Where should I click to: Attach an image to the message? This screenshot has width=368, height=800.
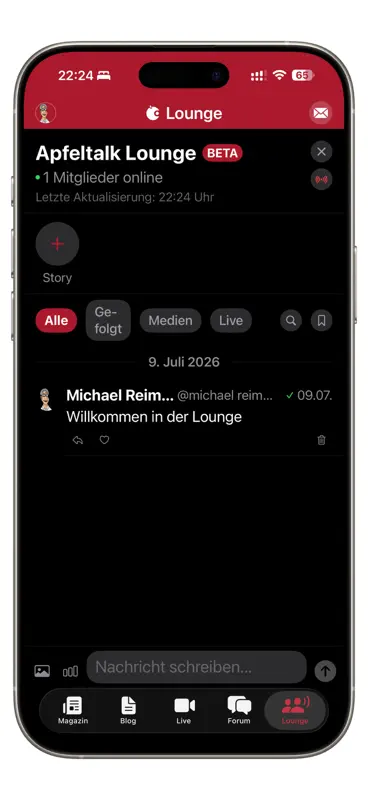click(42, 670)
